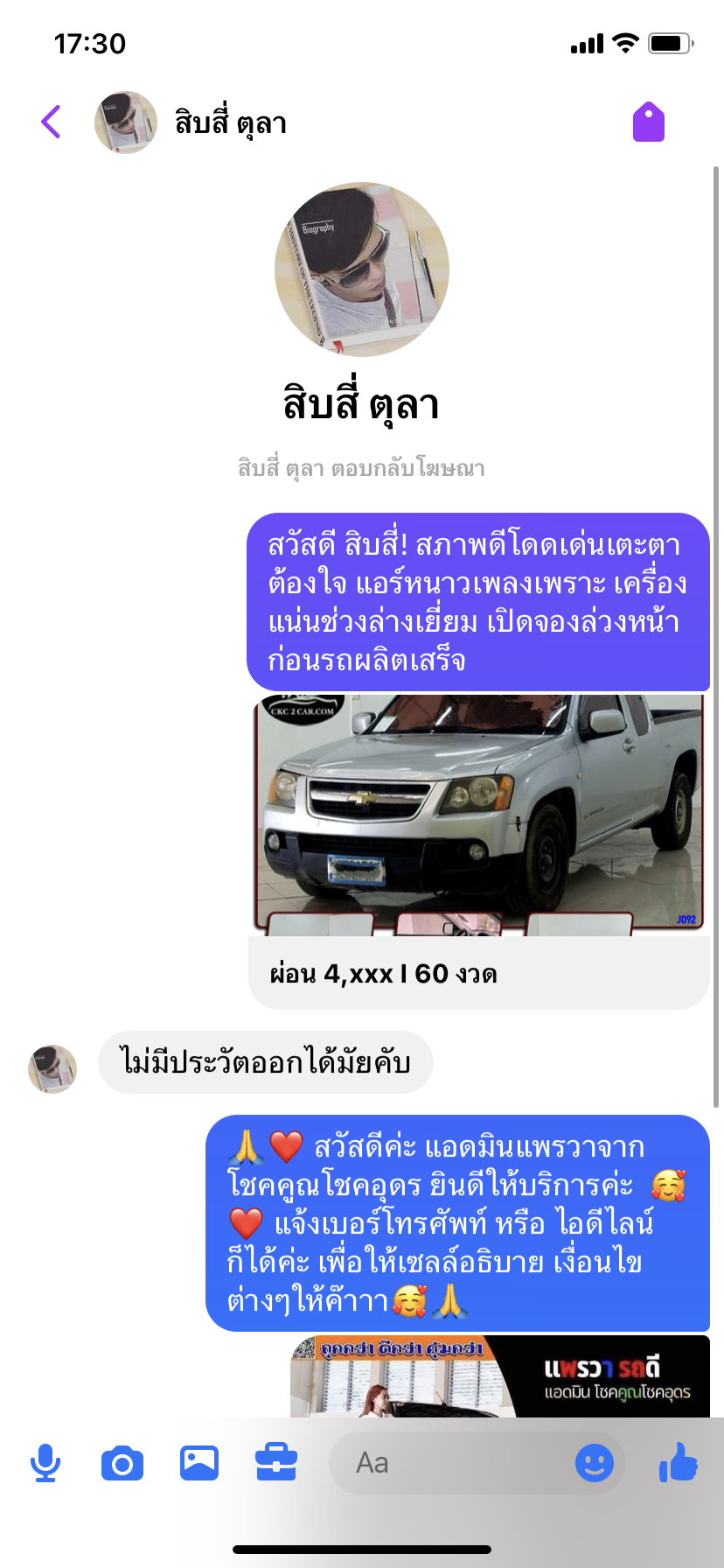
Task: Open the emoji picker smiley
Action: pos(594,1463)
